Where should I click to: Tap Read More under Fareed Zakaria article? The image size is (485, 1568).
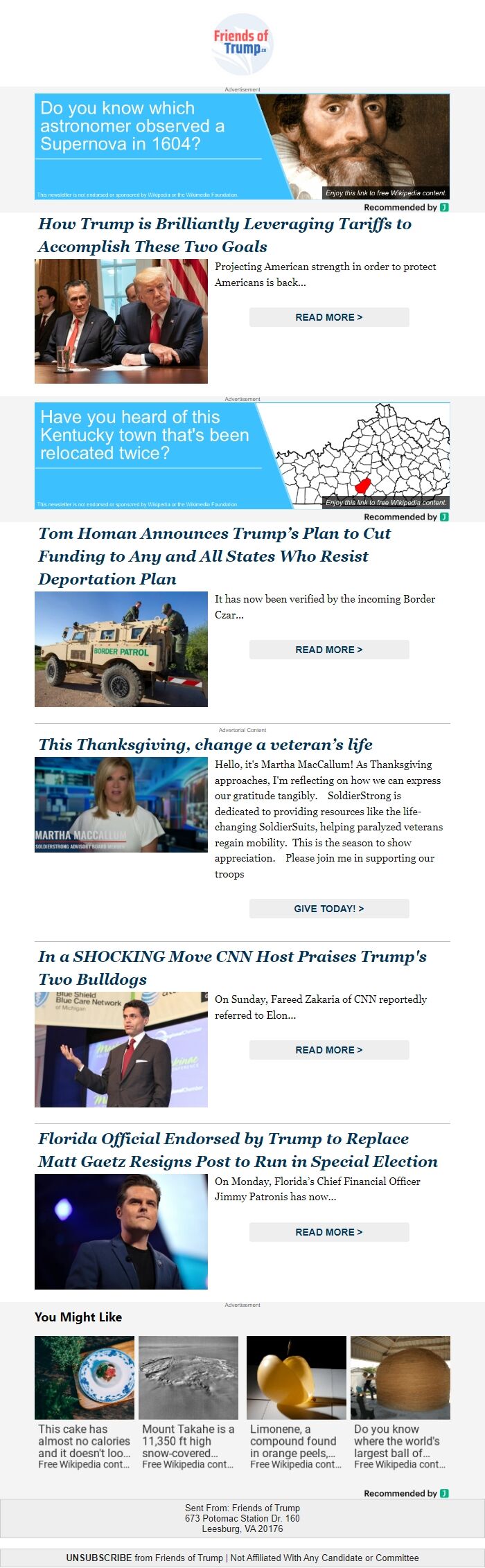(x=328, y=1050)
